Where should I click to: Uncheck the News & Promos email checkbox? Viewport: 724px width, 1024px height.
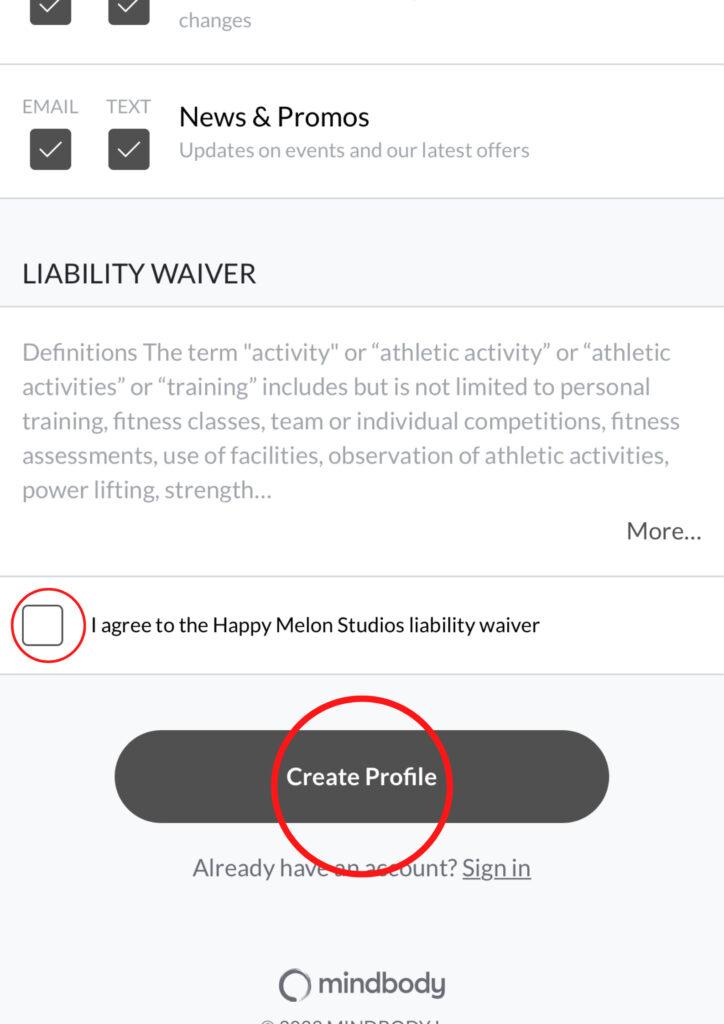click(50, 149)
